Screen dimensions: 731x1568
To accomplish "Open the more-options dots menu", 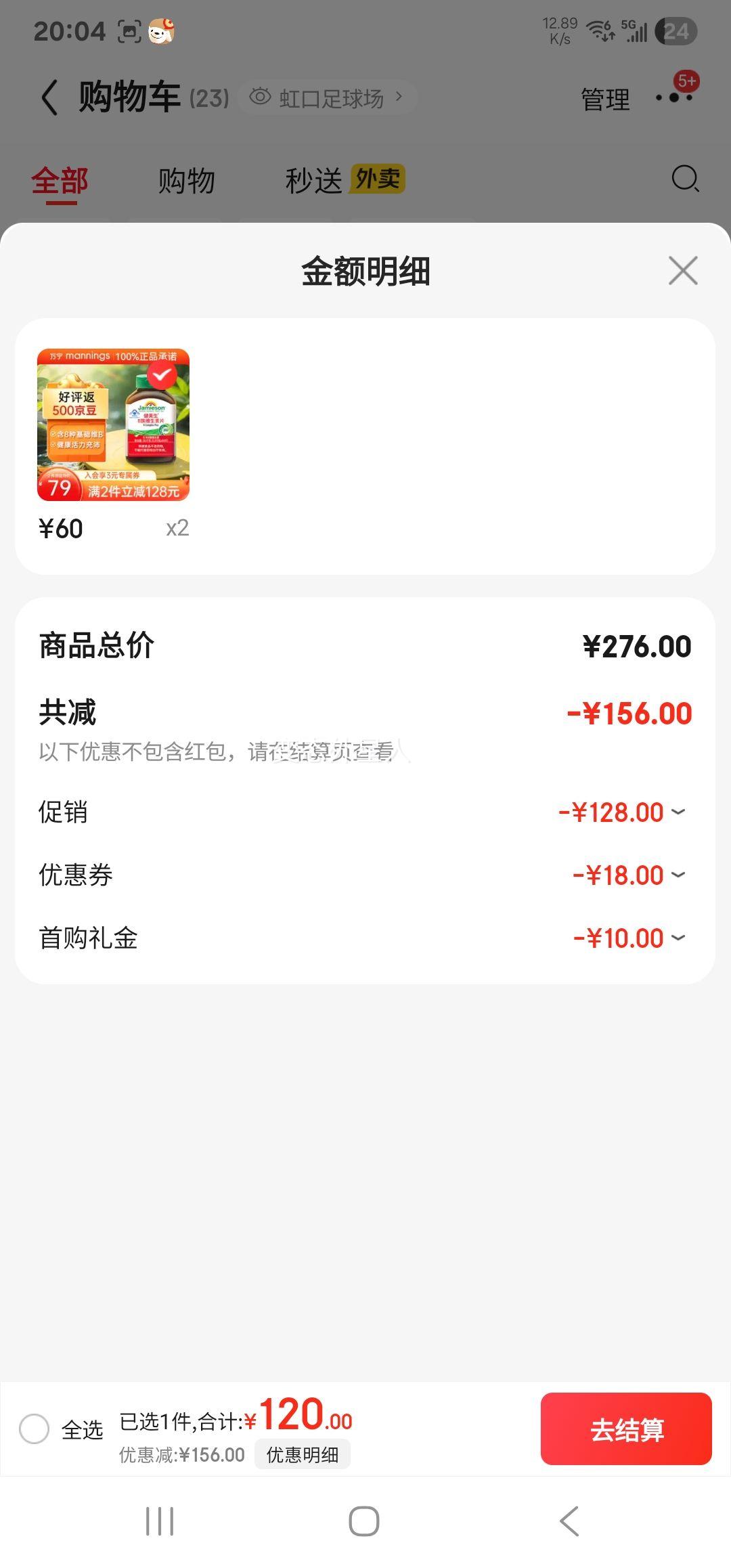I will click(x=674, y=97).
